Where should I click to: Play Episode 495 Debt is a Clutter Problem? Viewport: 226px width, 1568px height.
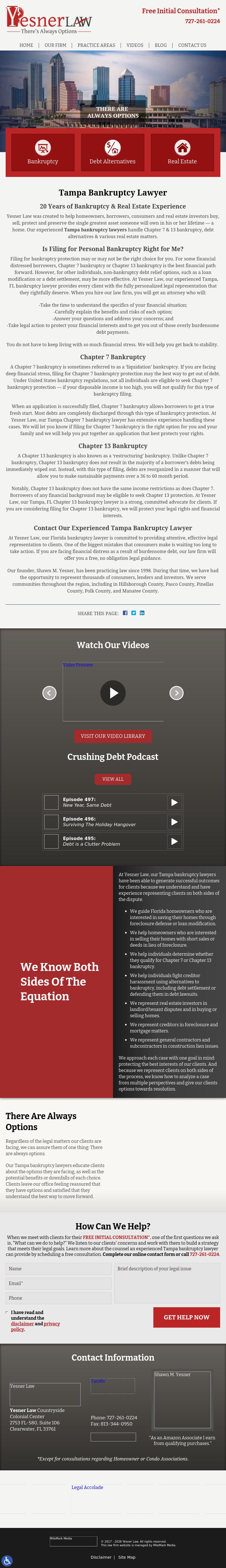(174, 841)
